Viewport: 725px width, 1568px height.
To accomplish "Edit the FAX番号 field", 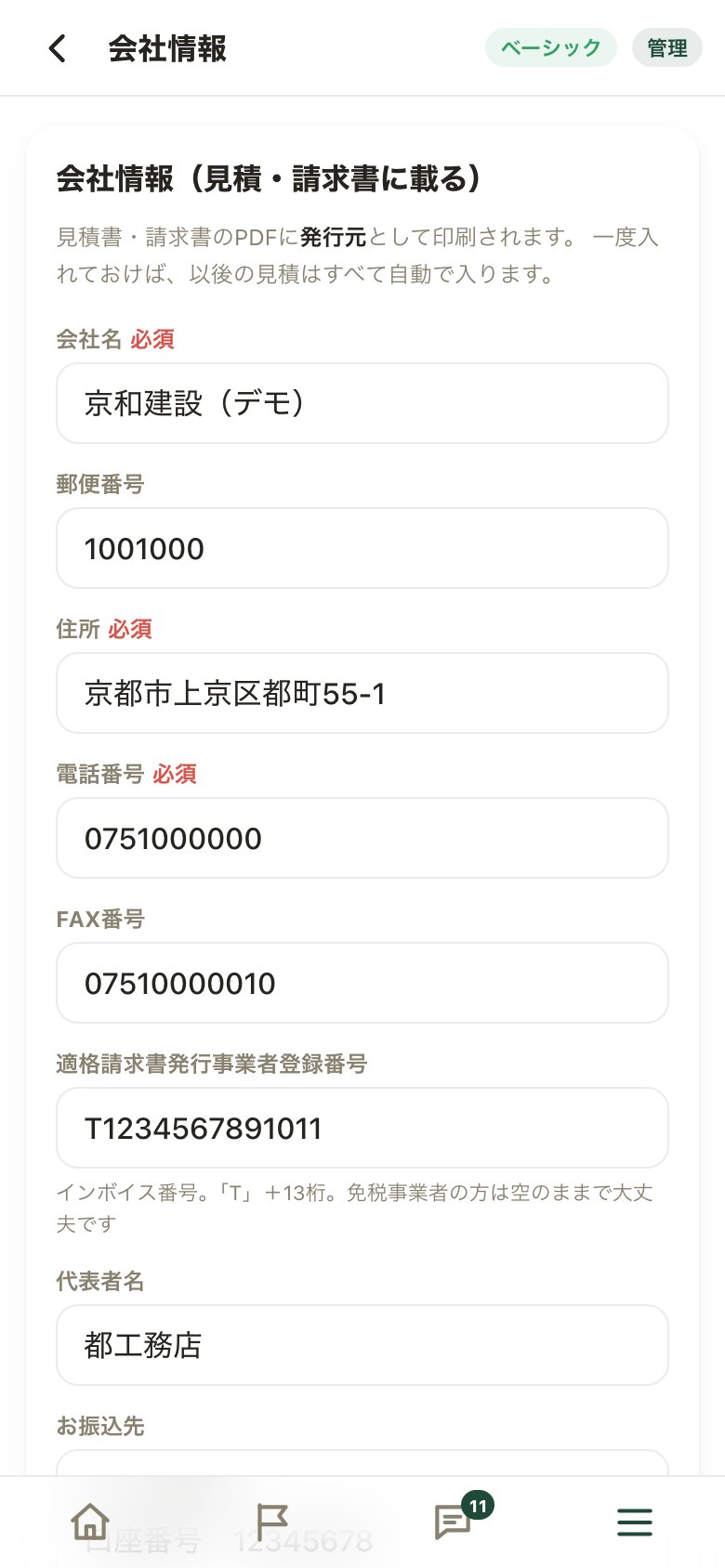I will 362,983.
